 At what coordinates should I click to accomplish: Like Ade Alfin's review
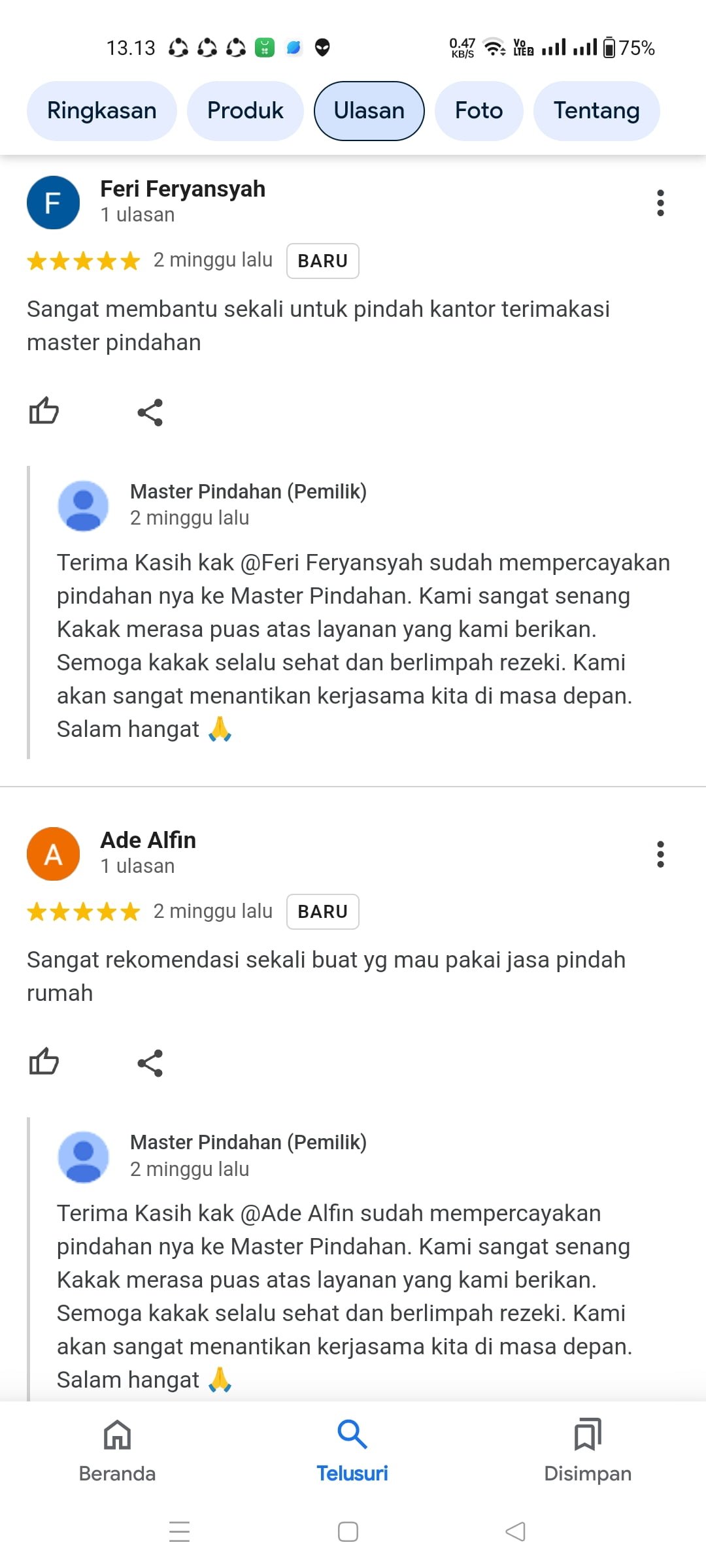tap(44, 1062)
